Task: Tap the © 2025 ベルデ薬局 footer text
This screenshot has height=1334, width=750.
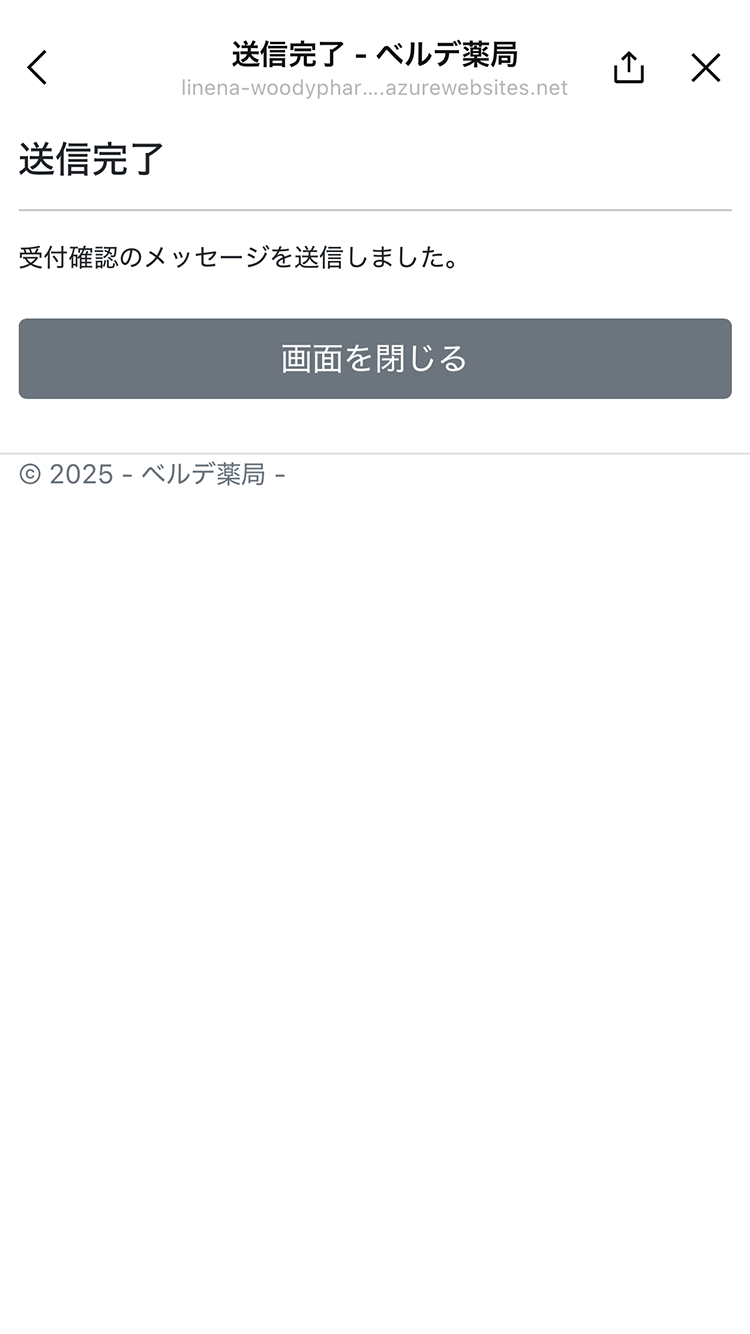Action: tap(152, 474)
